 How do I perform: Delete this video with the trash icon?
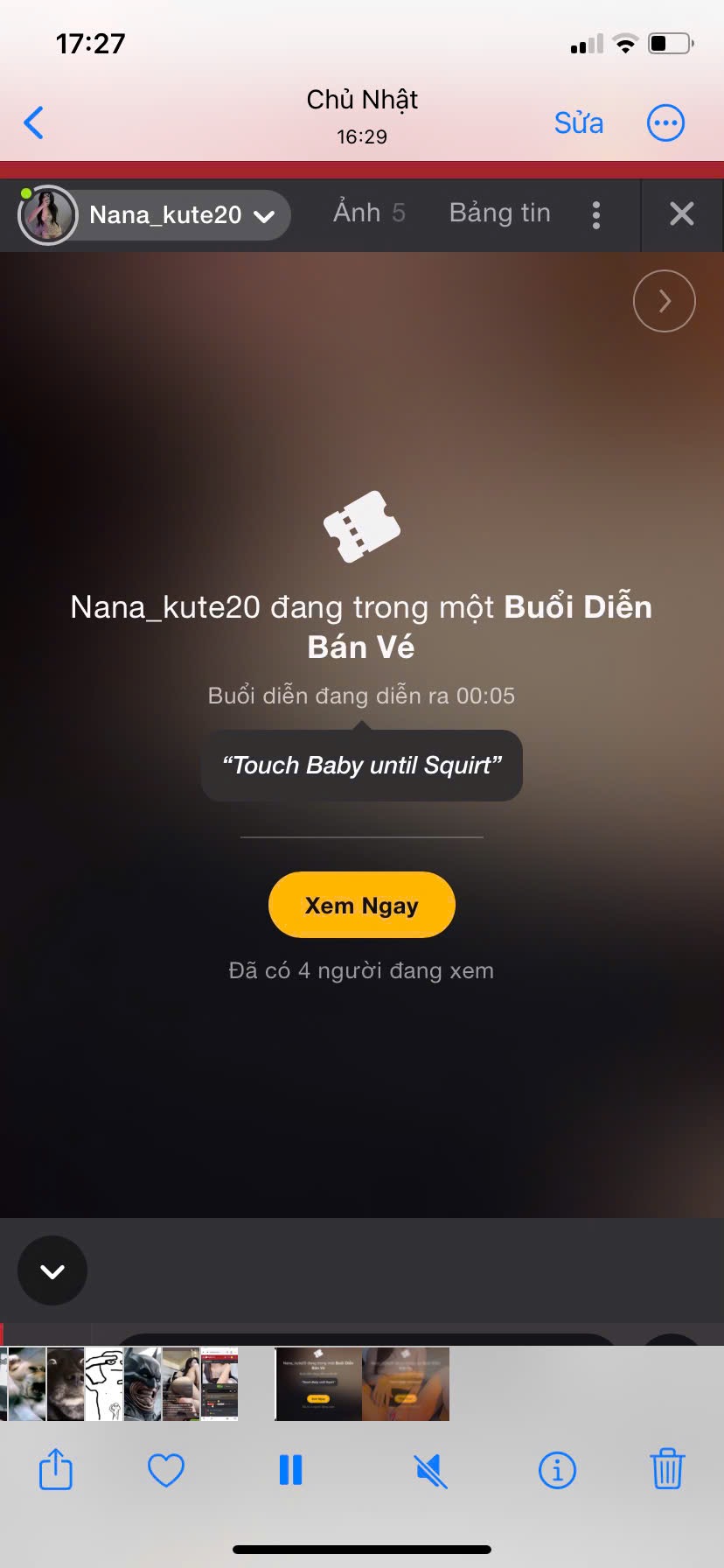click(x=666, y=1469)
